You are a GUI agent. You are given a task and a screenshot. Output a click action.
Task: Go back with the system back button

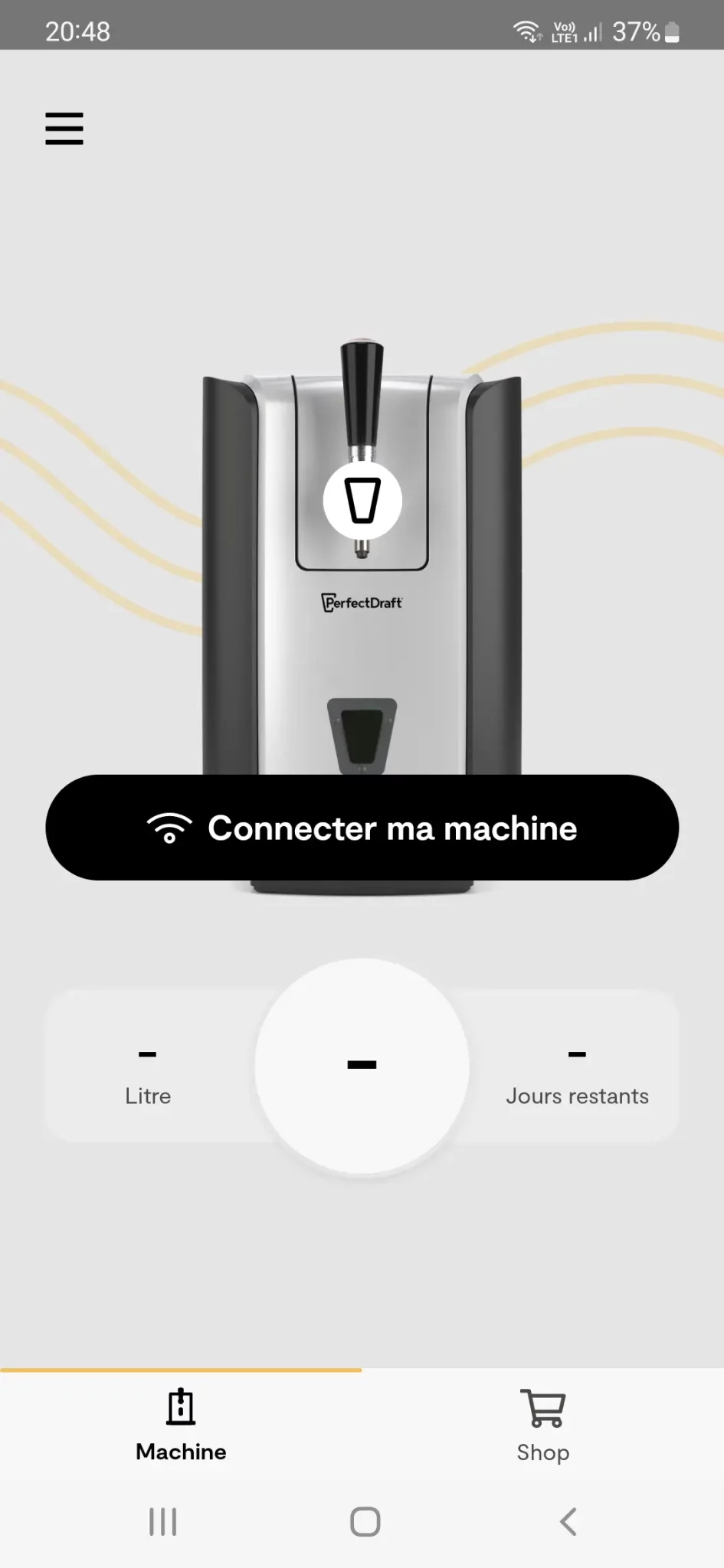pyautogui.click(x=568, y=1522)
